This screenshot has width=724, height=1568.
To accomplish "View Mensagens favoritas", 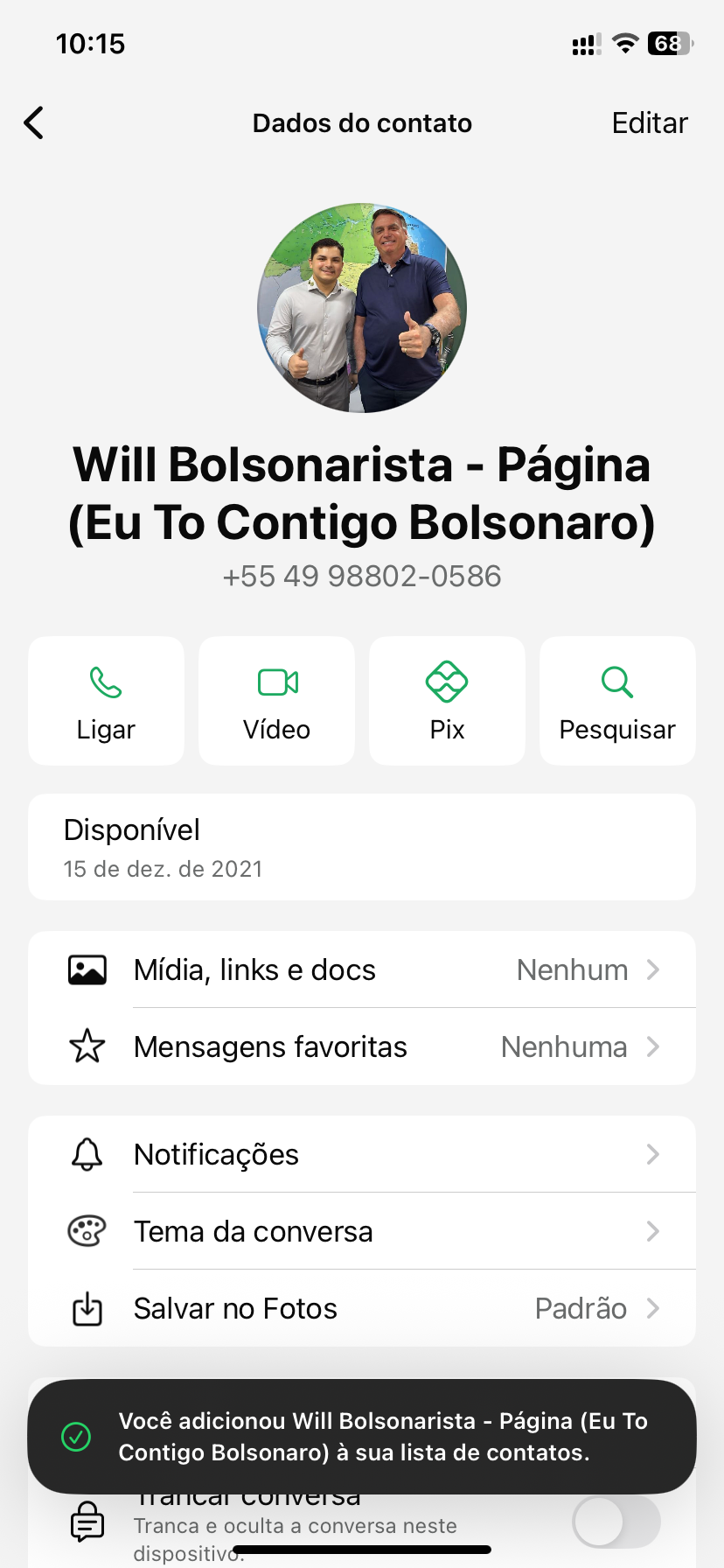I will pos(362,1046).
